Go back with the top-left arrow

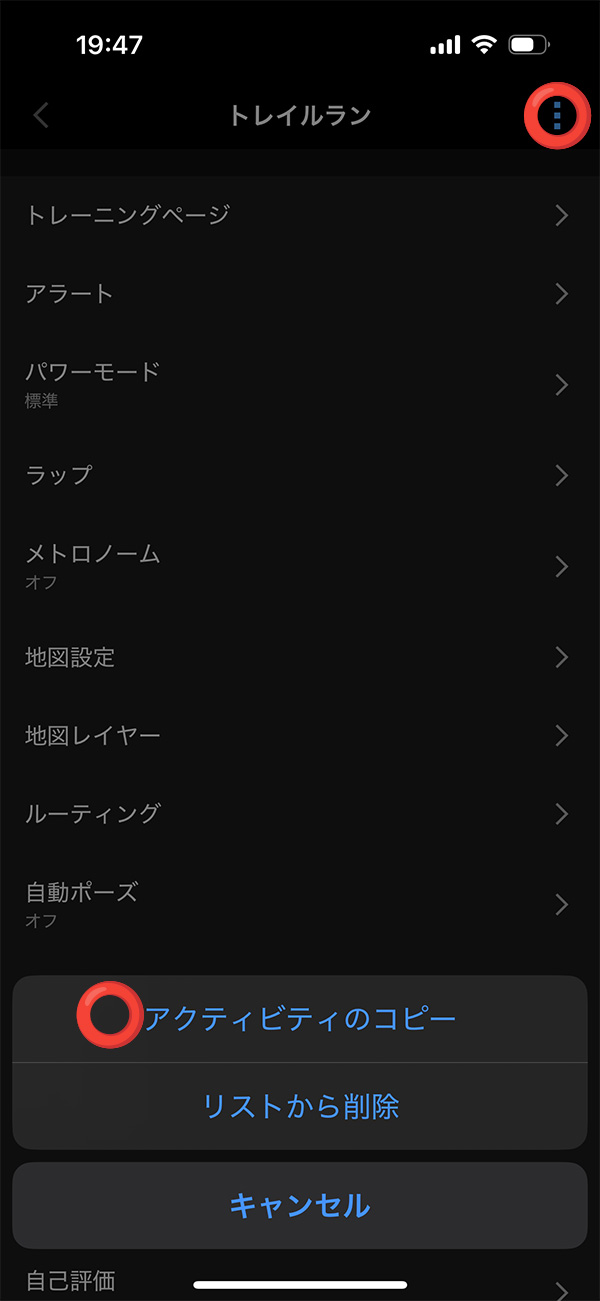coord(42,115)
